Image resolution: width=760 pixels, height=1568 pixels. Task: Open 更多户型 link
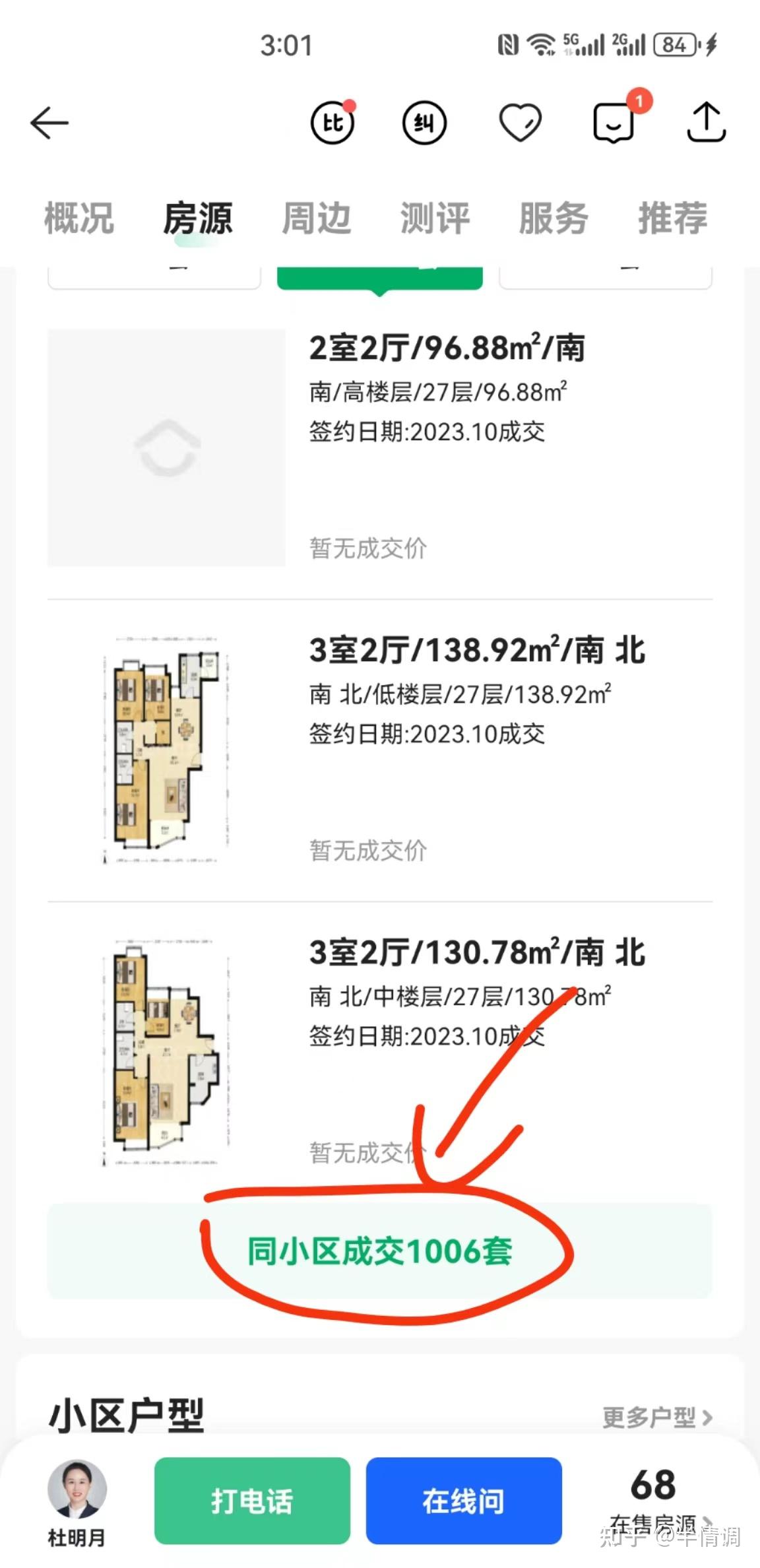point(657,1416)
